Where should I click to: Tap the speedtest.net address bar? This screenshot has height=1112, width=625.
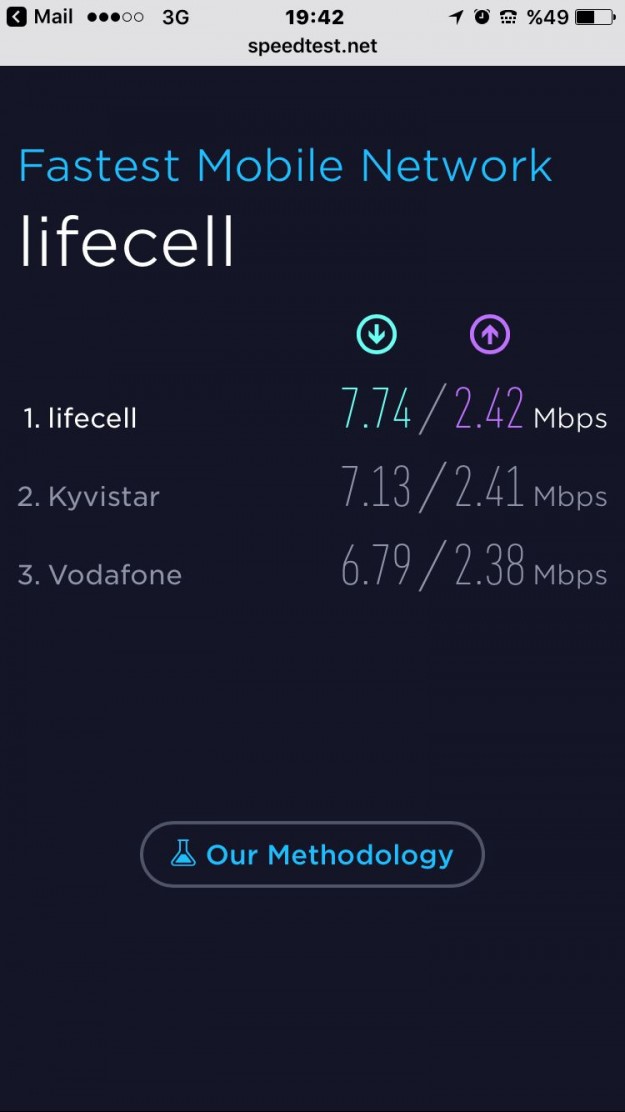click(x=312, y=46)
